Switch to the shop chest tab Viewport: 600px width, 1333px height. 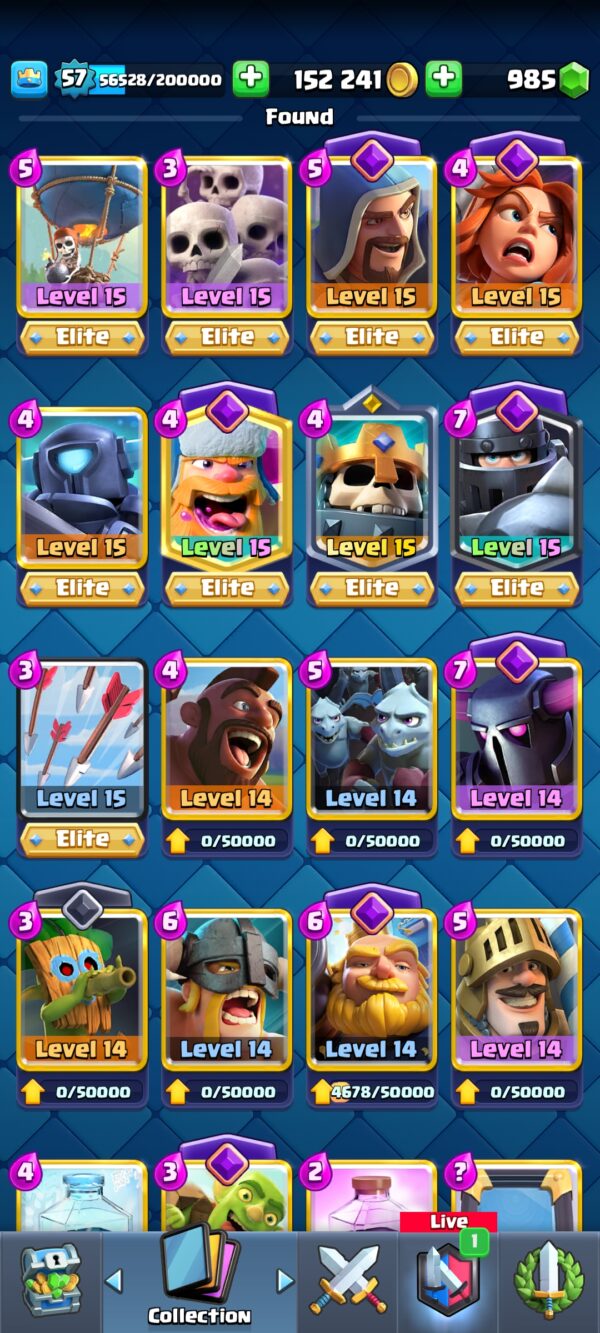click(x=50, y=1282)
